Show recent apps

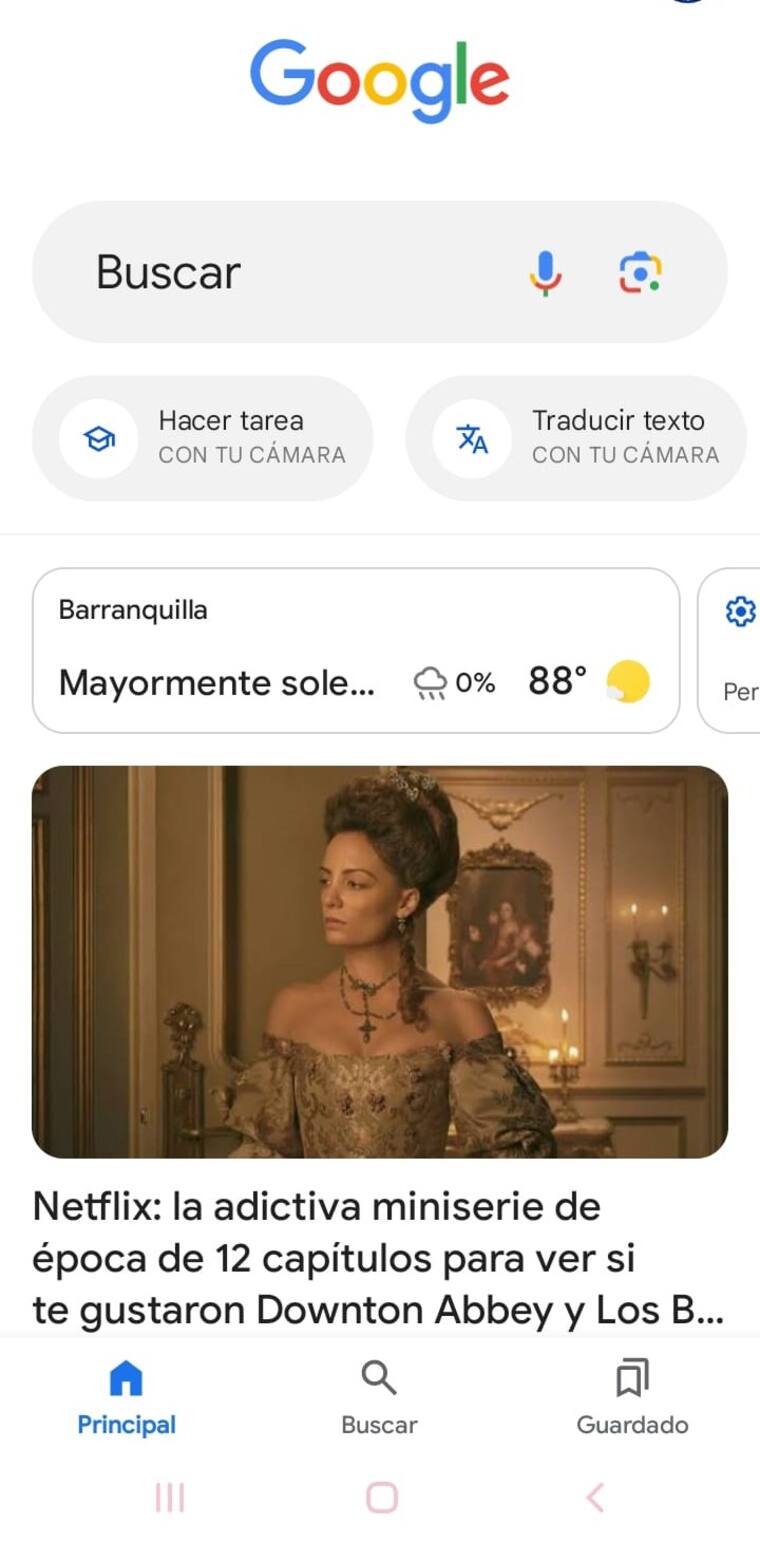(169, 1497)
